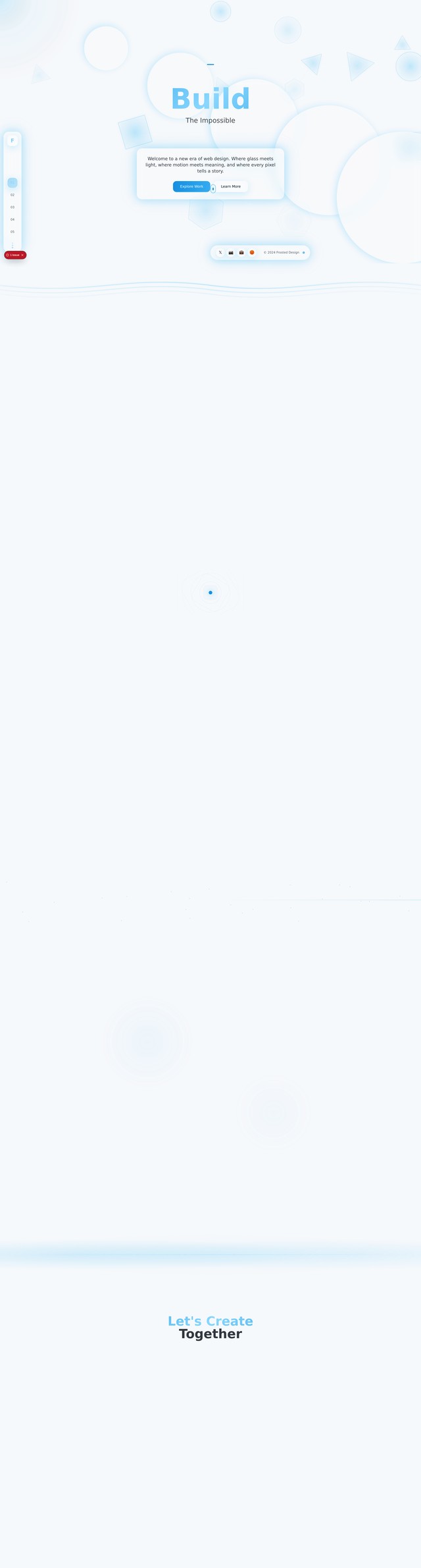This screenshot has width=421, height=1568.
Task: Tap the F logo button
Action: tap(12, 140)
